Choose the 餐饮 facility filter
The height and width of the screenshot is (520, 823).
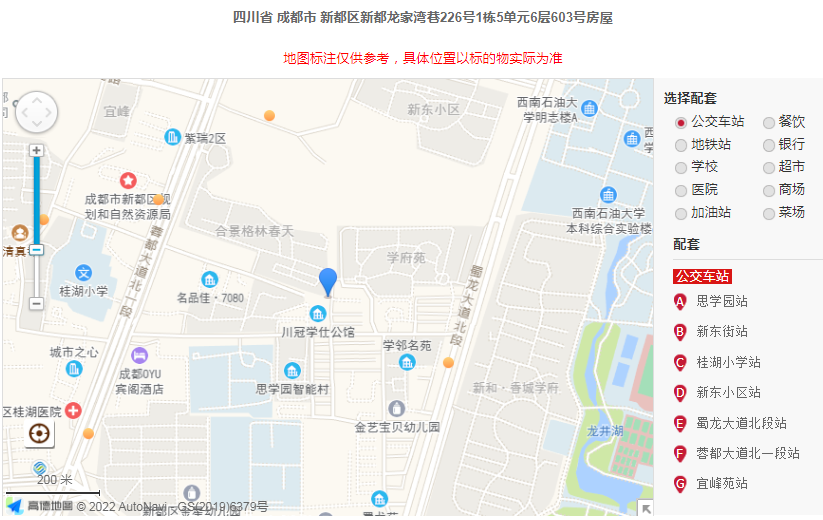(768, 122)
